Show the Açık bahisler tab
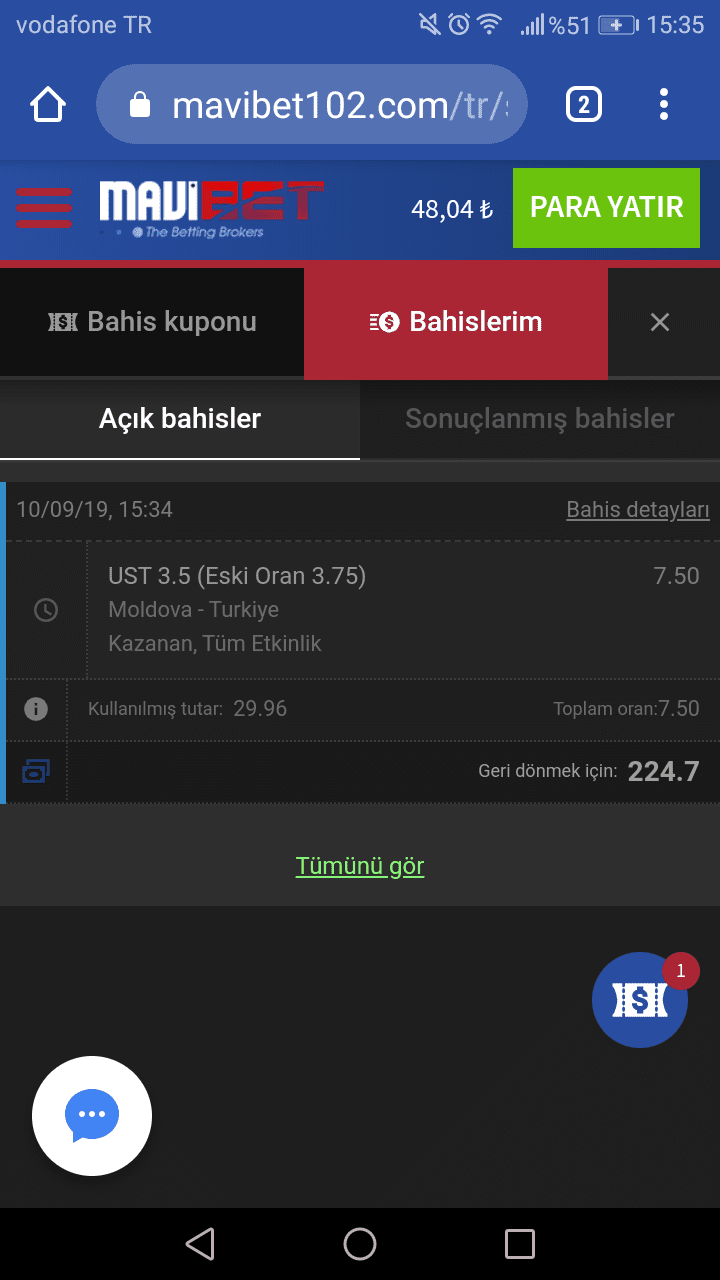Viewport: 720px width, 1280px height. point(180,419)
